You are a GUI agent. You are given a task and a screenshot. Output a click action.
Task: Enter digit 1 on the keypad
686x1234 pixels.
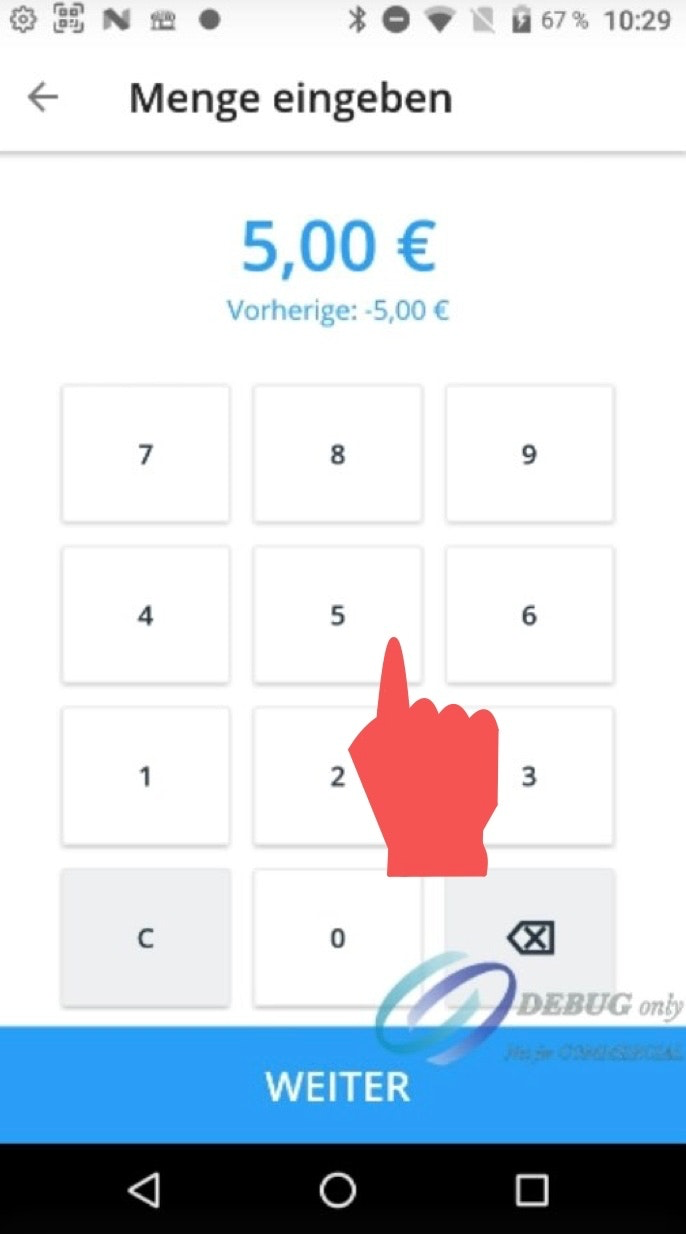tap(146, 776)
